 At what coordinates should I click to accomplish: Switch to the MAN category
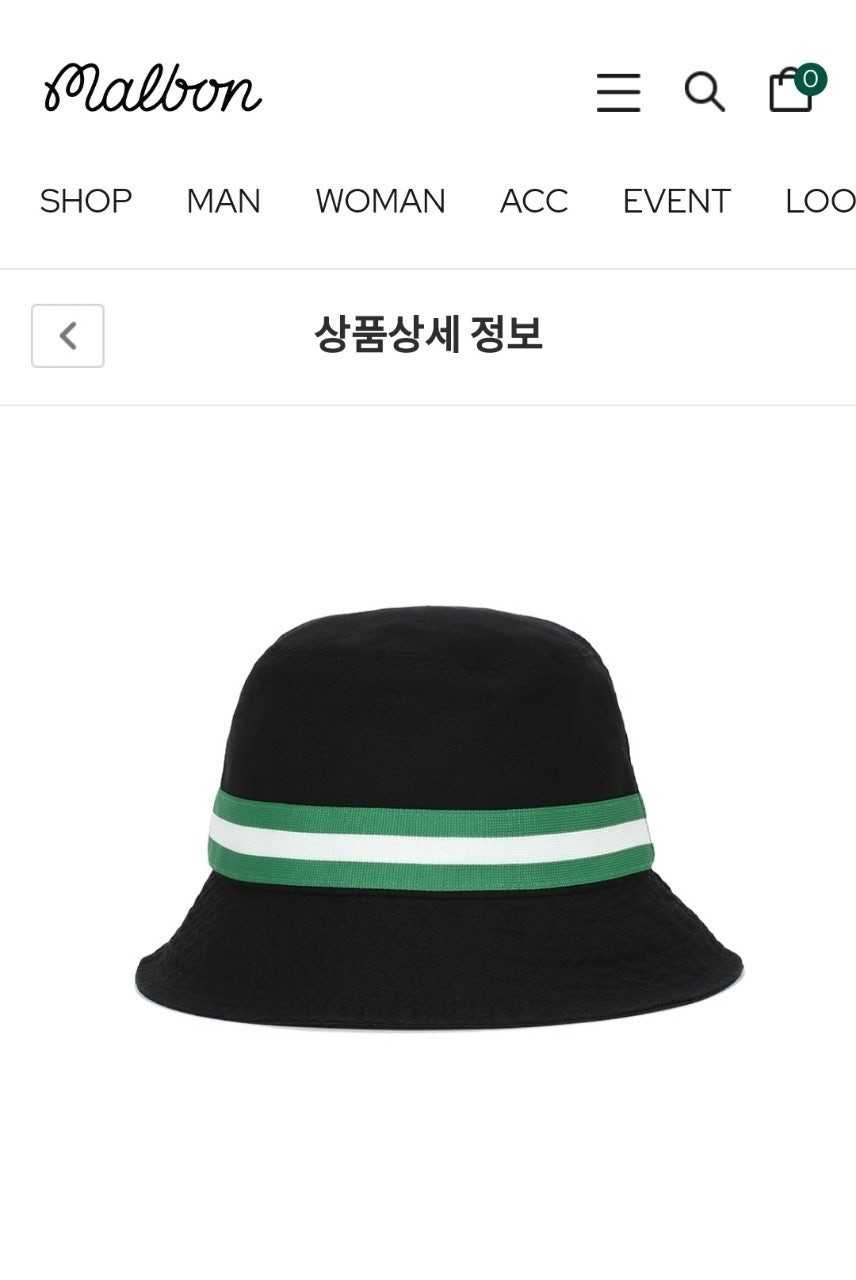point(223,201)
